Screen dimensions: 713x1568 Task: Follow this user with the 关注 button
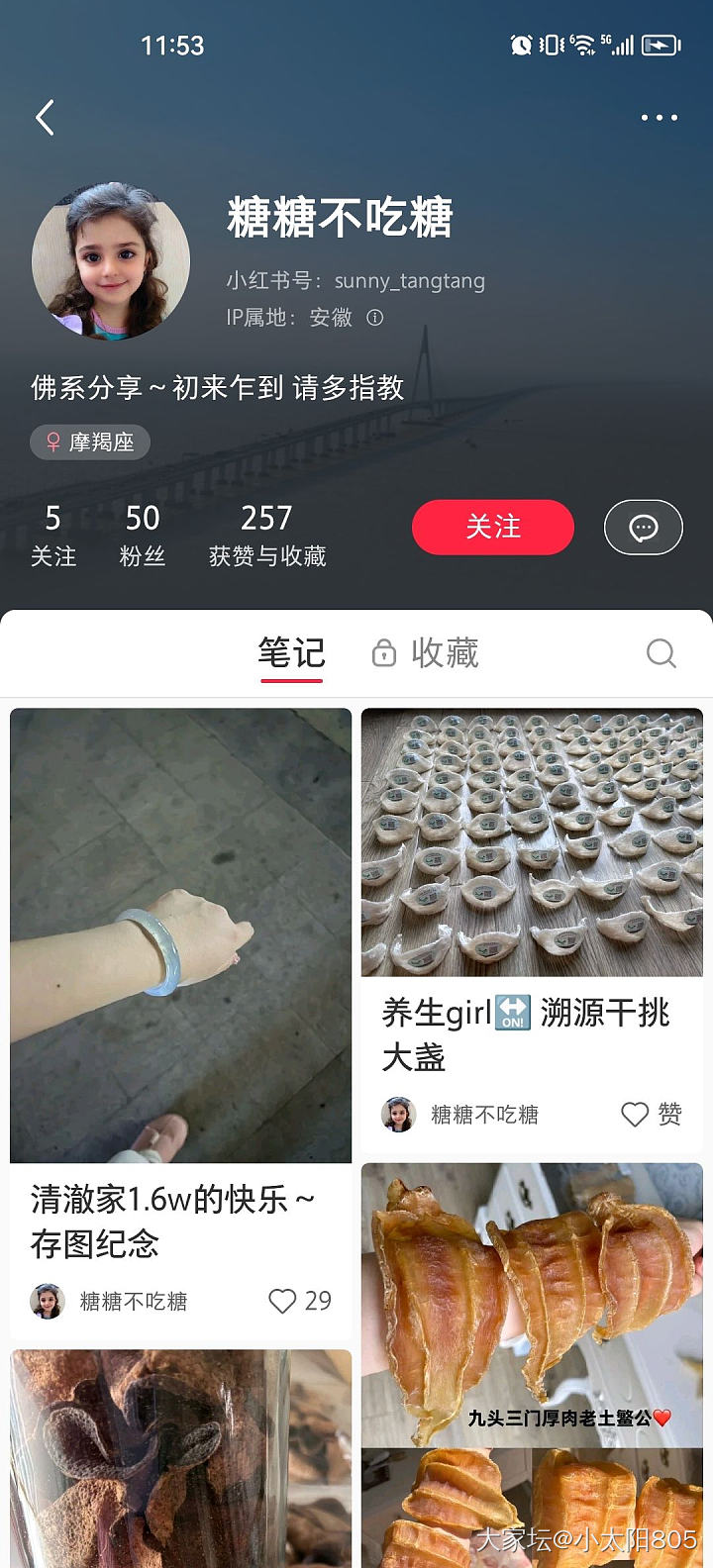point(492,527)
